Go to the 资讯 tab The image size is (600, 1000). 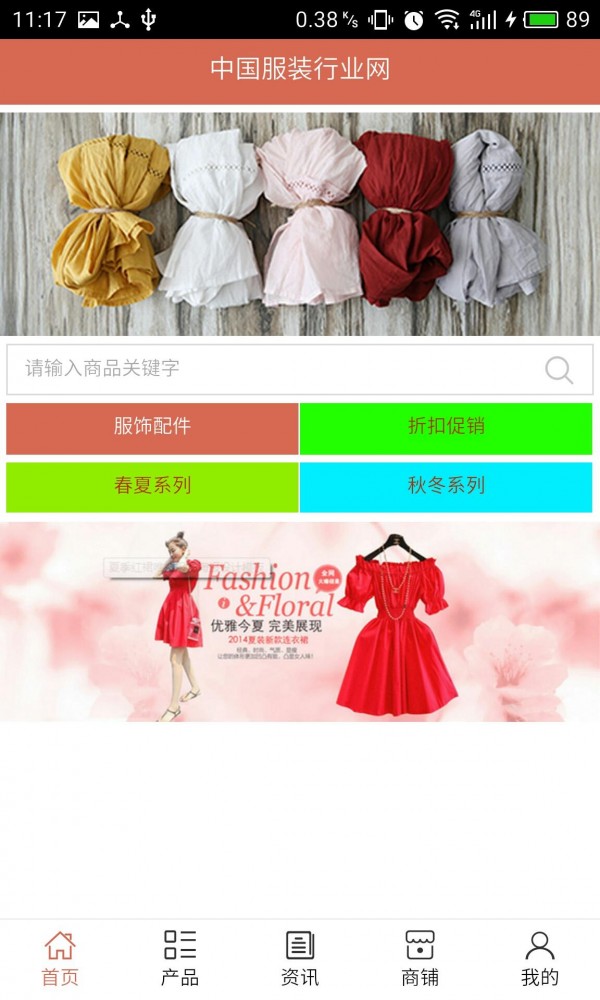300,958
